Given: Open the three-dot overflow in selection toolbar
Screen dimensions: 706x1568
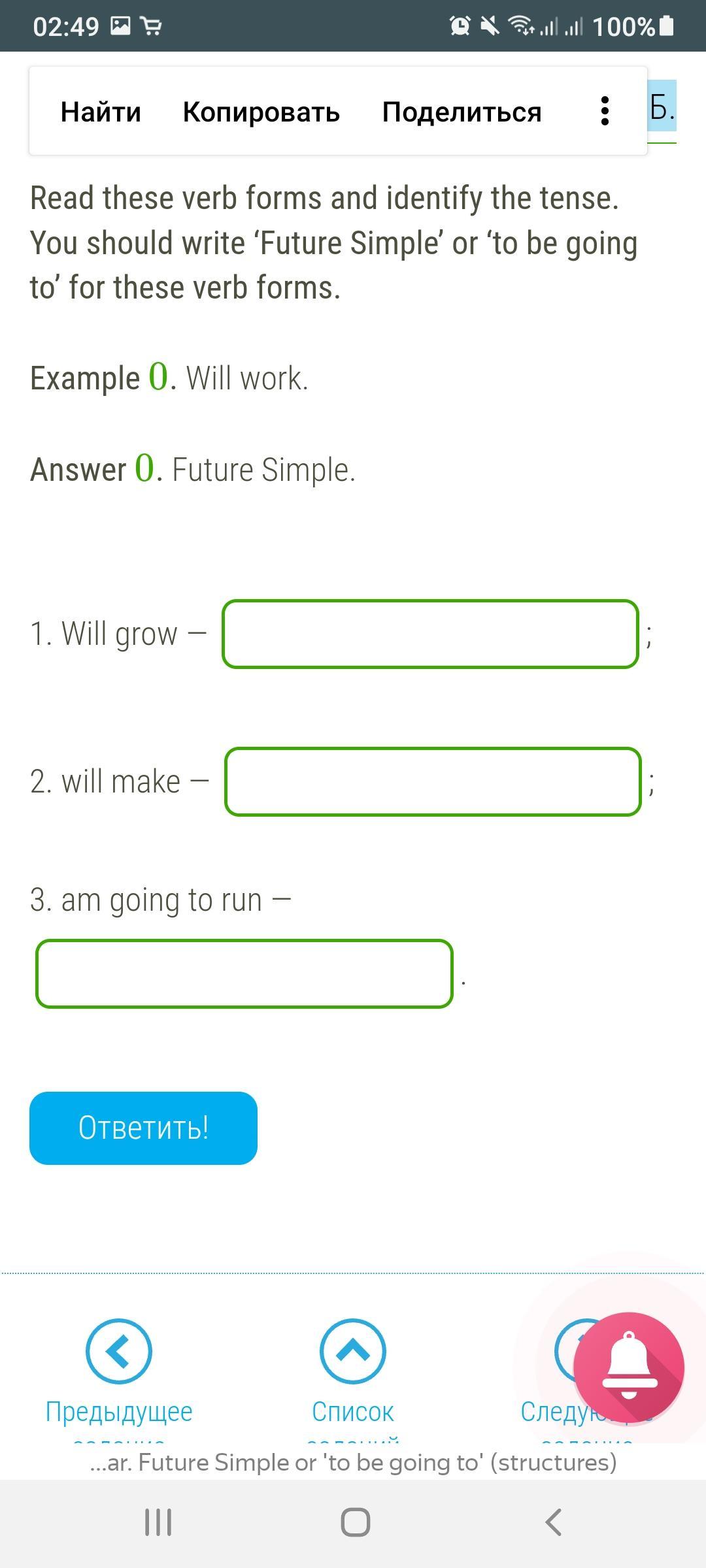Looking at the screenshot, I should (605, 111).
